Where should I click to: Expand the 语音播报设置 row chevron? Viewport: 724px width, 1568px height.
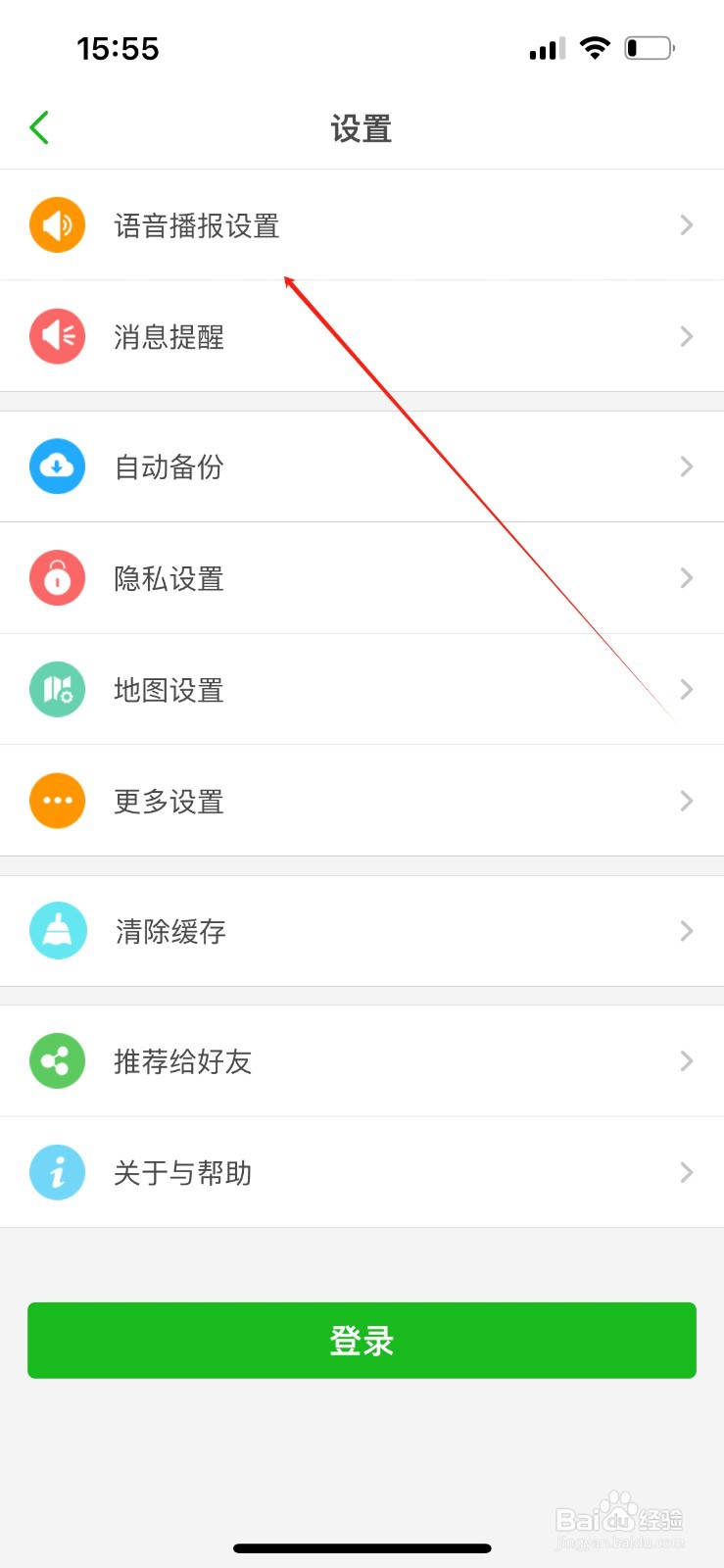pos(686,224)
